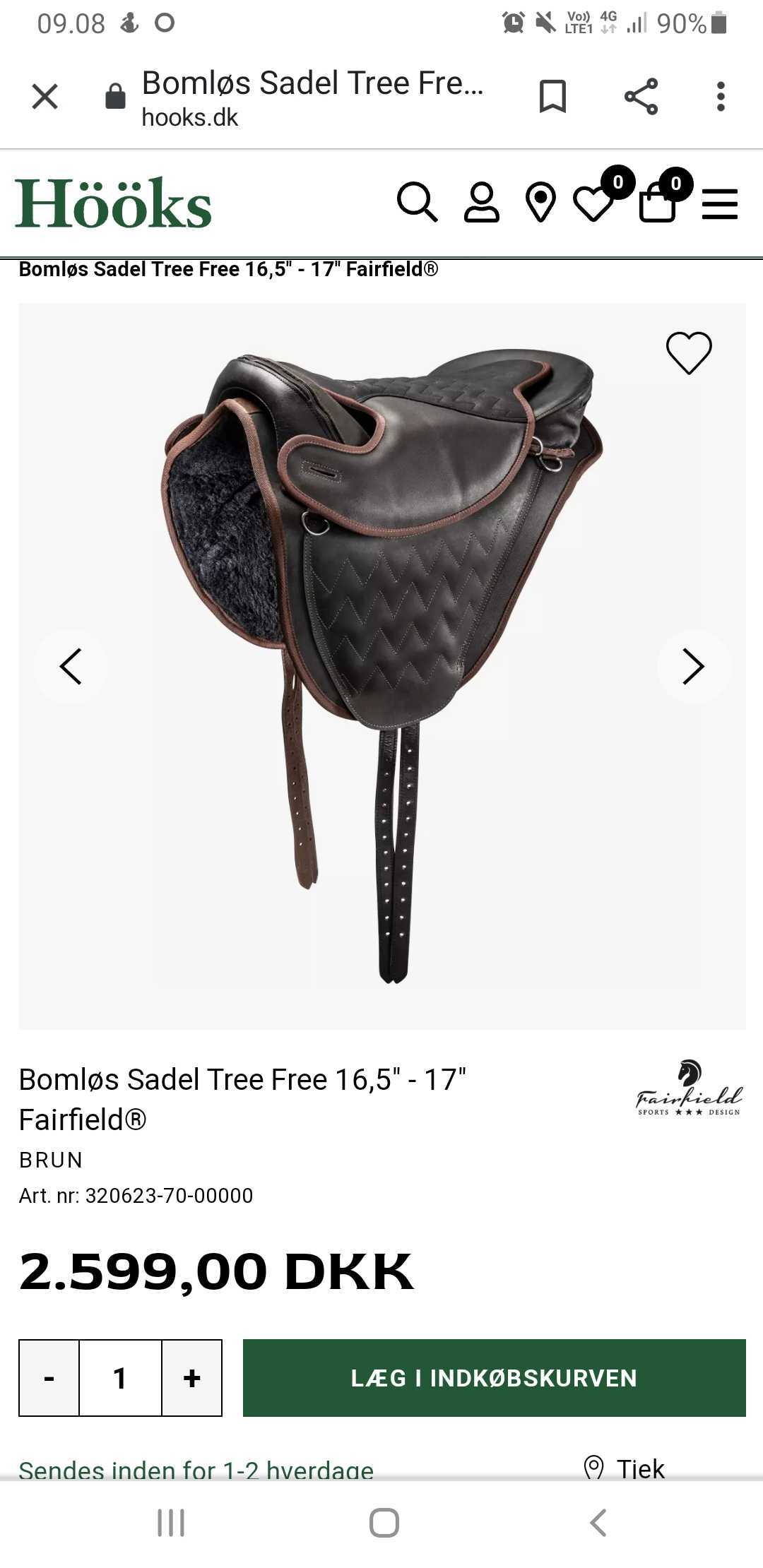763x1568 pixels.
Task: Open the Fairfield brand logo link
Action: pyautogui.click(x=689, y=1088)
